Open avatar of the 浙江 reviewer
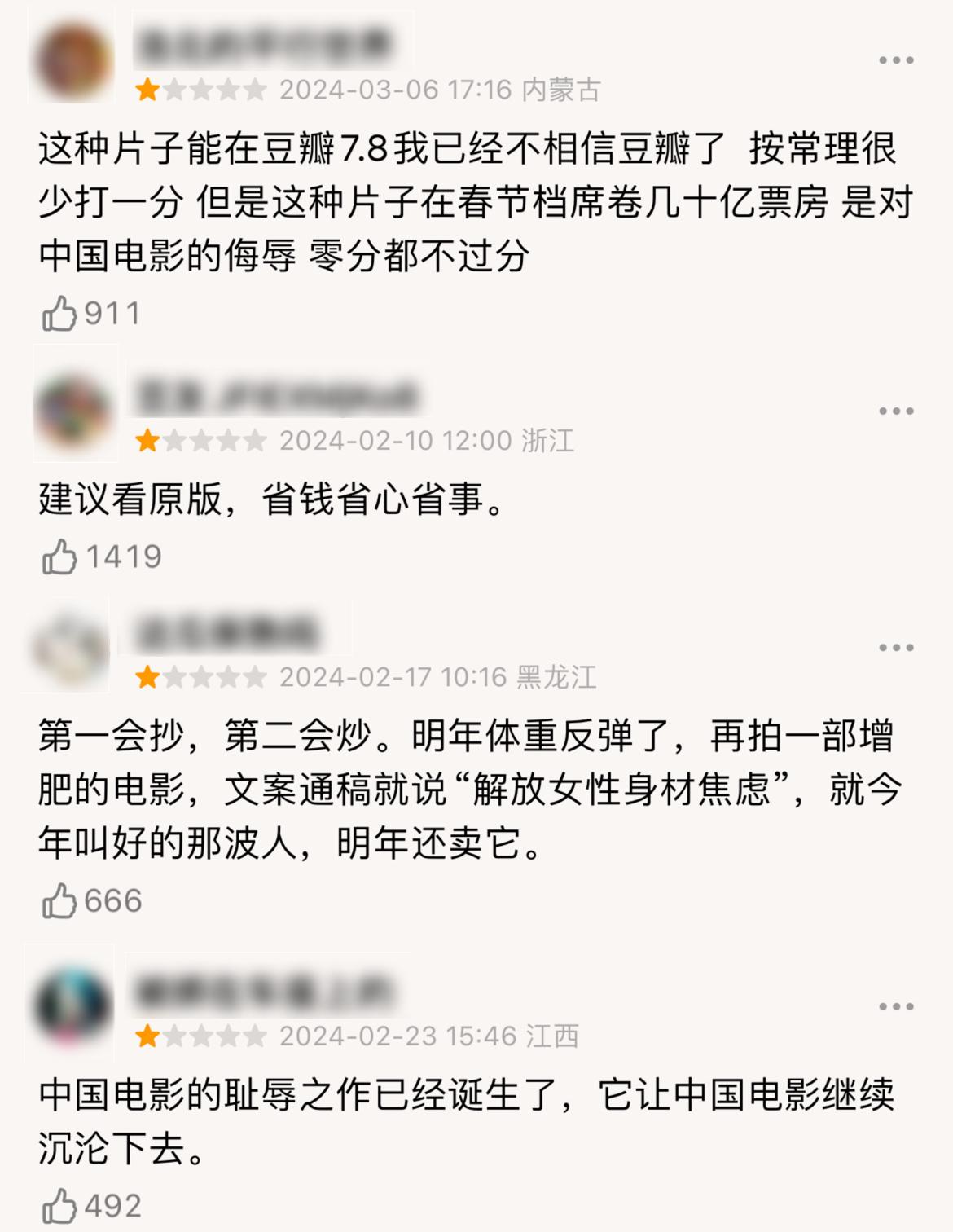 (x=75, y=411)
